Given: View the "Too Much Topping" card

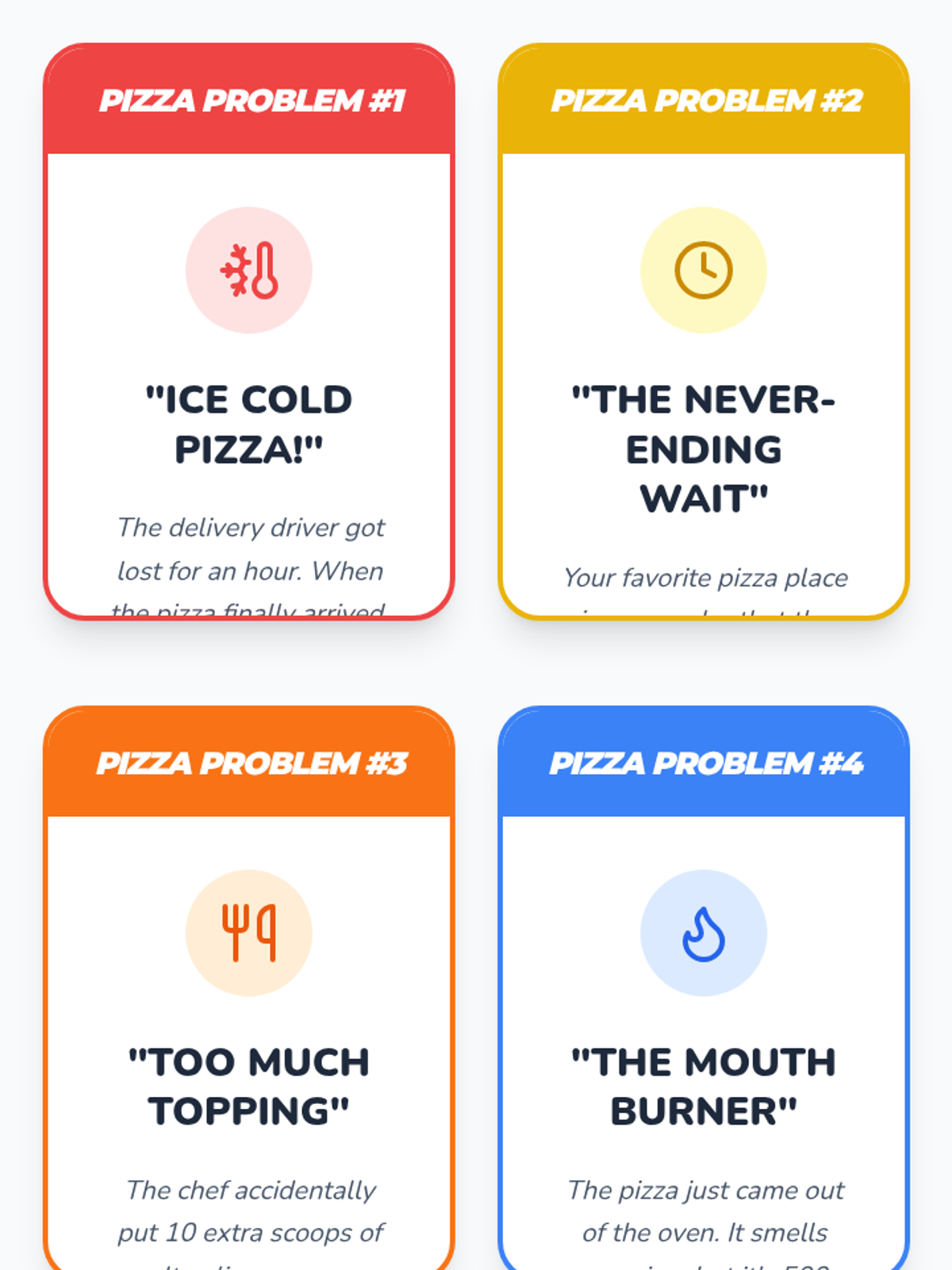Looking at the screenshot, I should 248,987.
